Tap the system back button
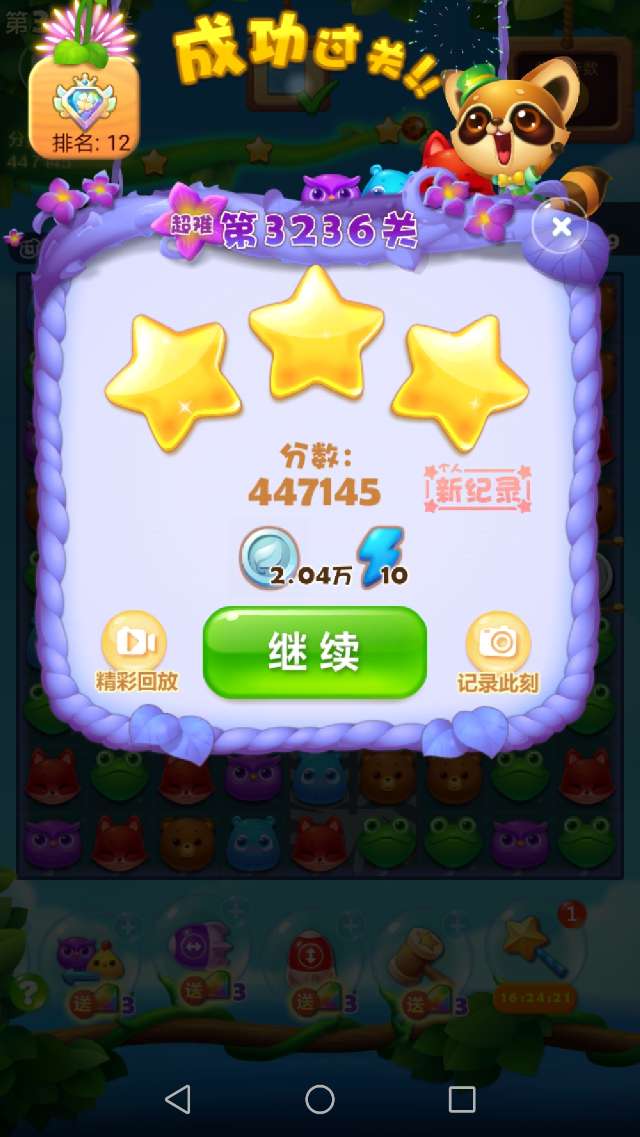Screen dimensions: 640x1137 tap(178, 1099)
